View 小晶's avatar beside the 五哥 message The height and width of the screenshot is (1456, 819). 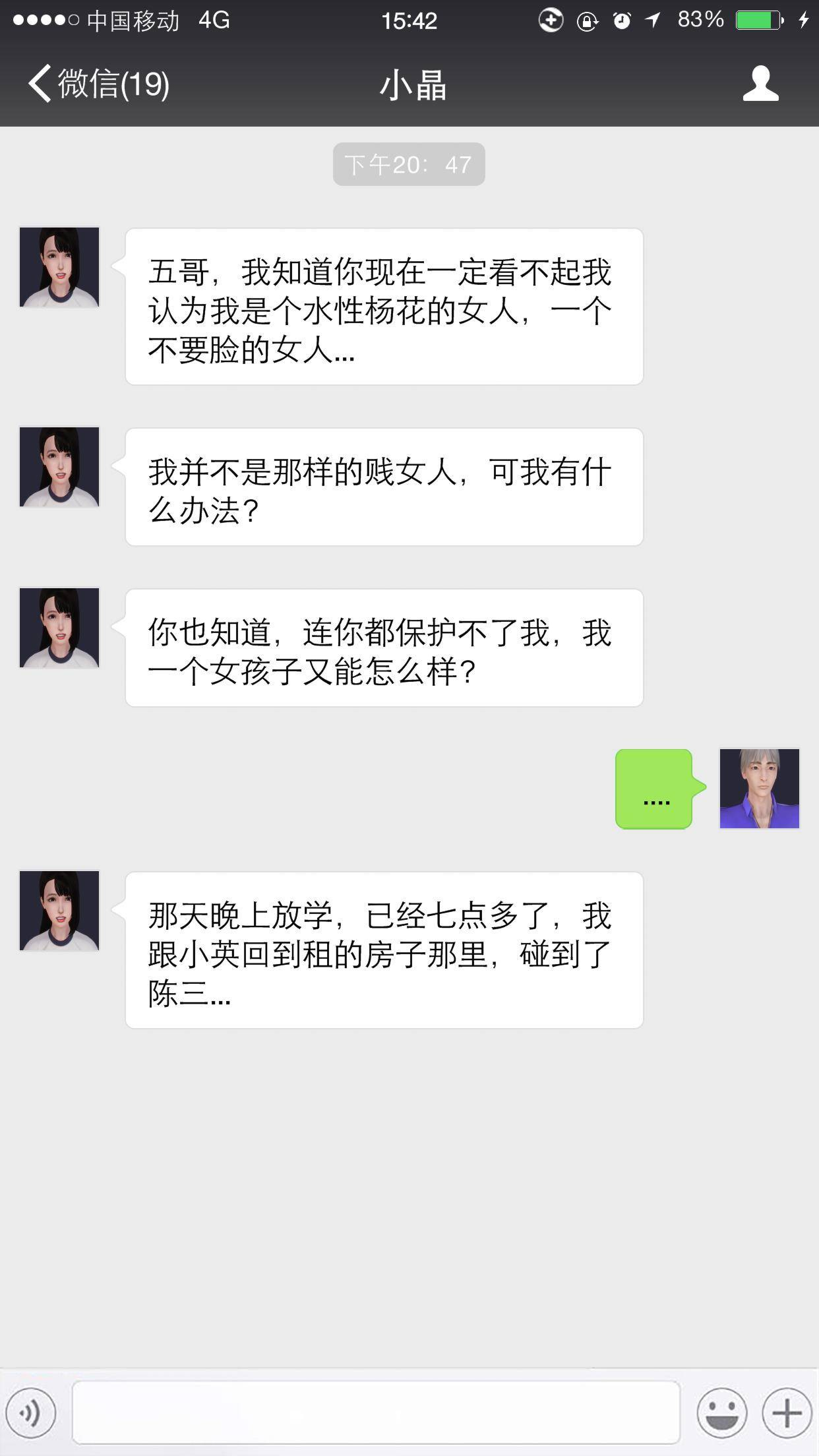tap(59, 267)
